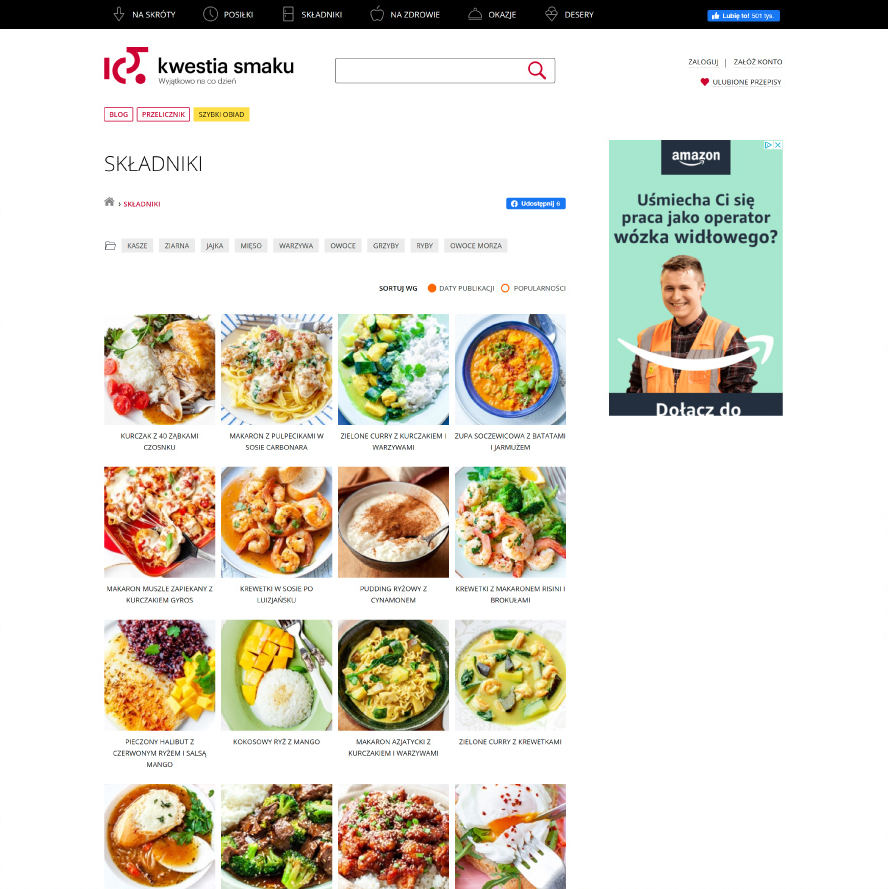Filter ingredients by Kasze
This screenshot has width=888, height=889.
click(137, 245)
